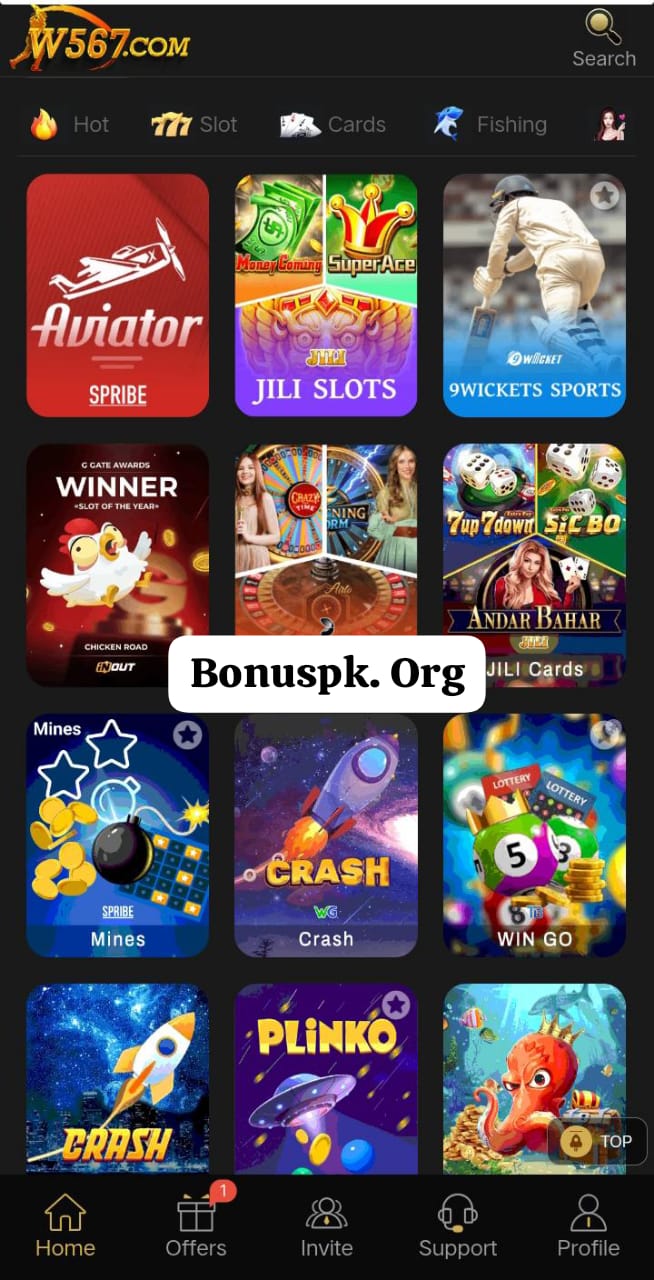The height and width of the screenshot is (1280, 654).
Task: Select the Fishing category
Action: click(490, 125)
